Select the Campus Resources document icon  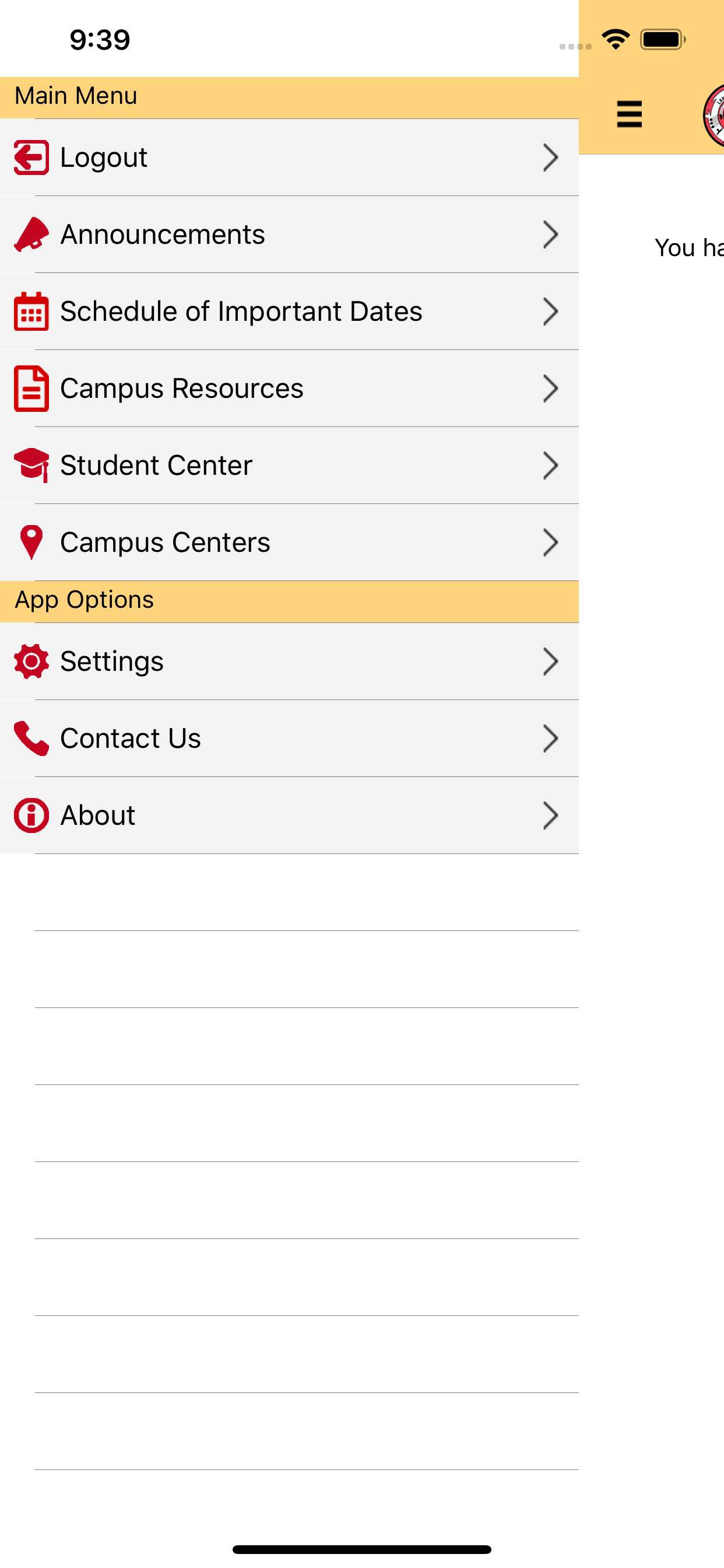30,388
